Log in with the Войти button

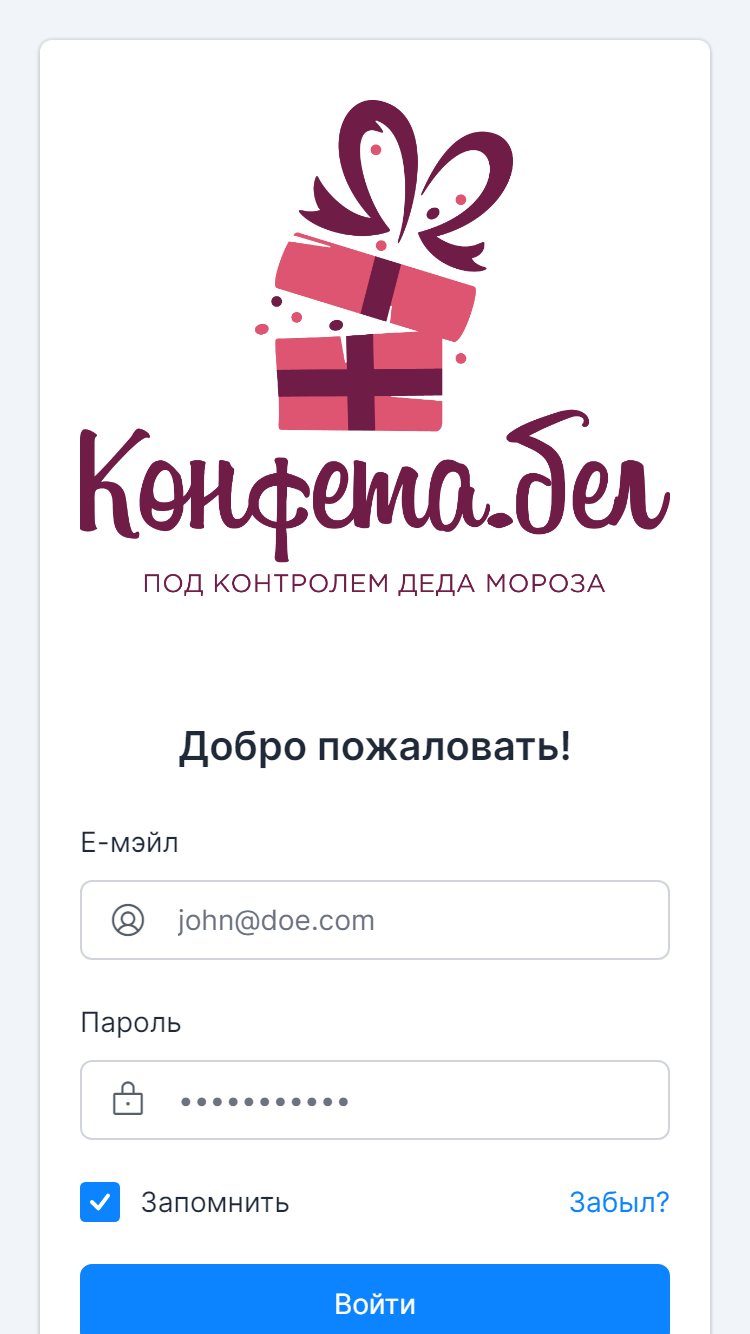tap(375, 1300)
